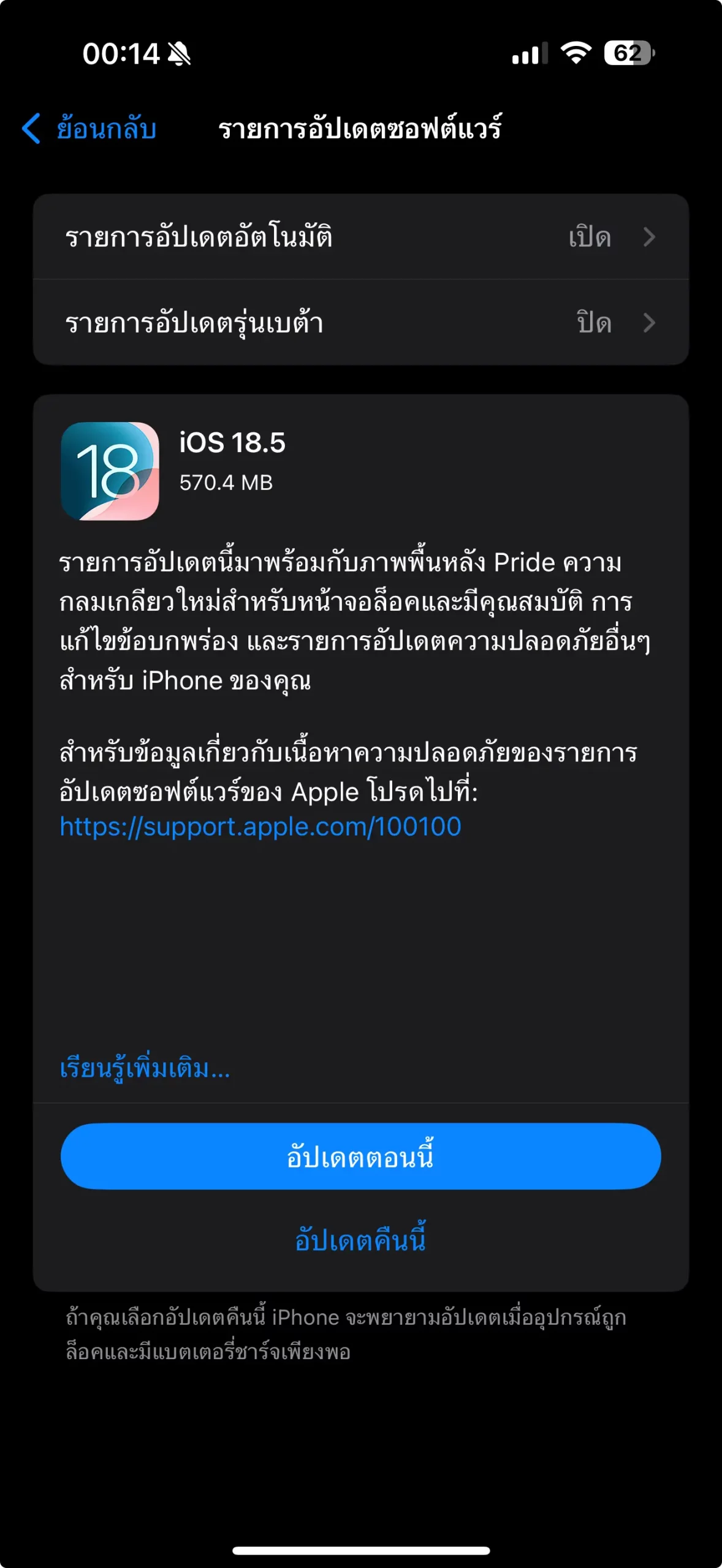The width and height of the screenshot is (722, 1568).
Task: Open รายการอัปเดตรุ่นเบต้า settings row
Action: point(360,323)
